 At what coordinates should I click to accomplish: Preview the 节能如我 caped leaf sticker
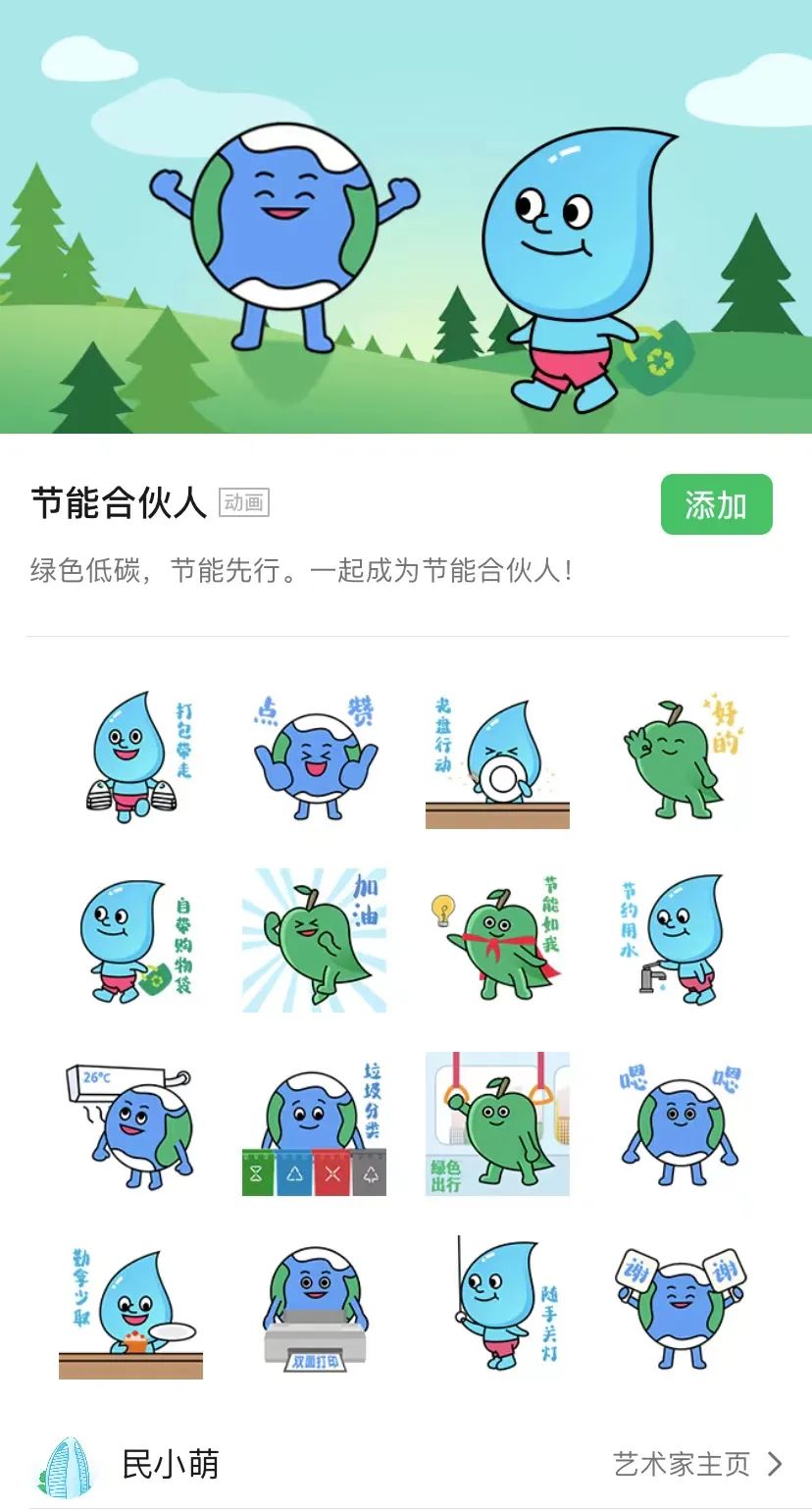[x=497, y=940]
